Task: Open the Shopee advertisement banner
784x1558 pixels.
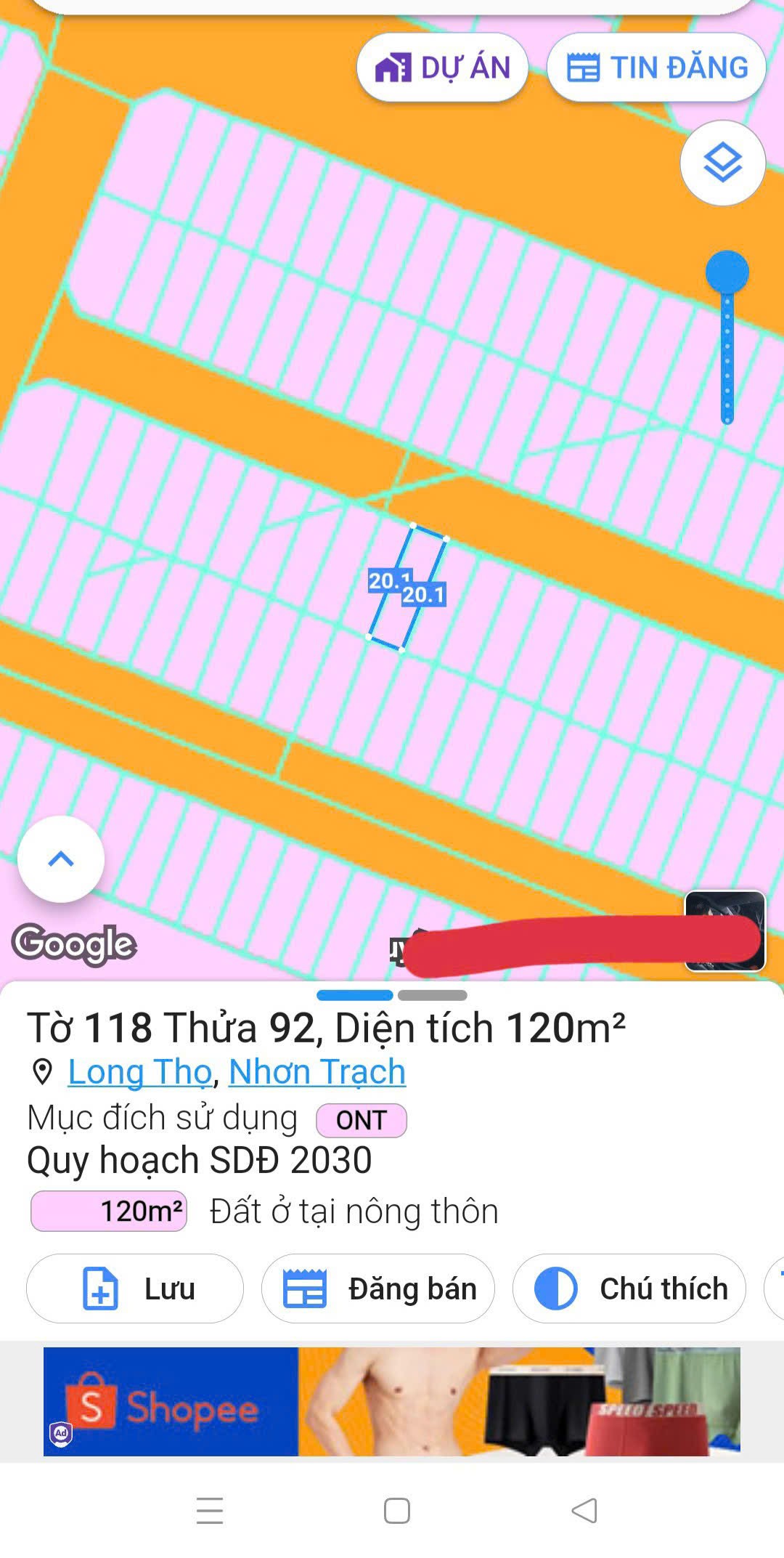Action: click(391, 1401)
